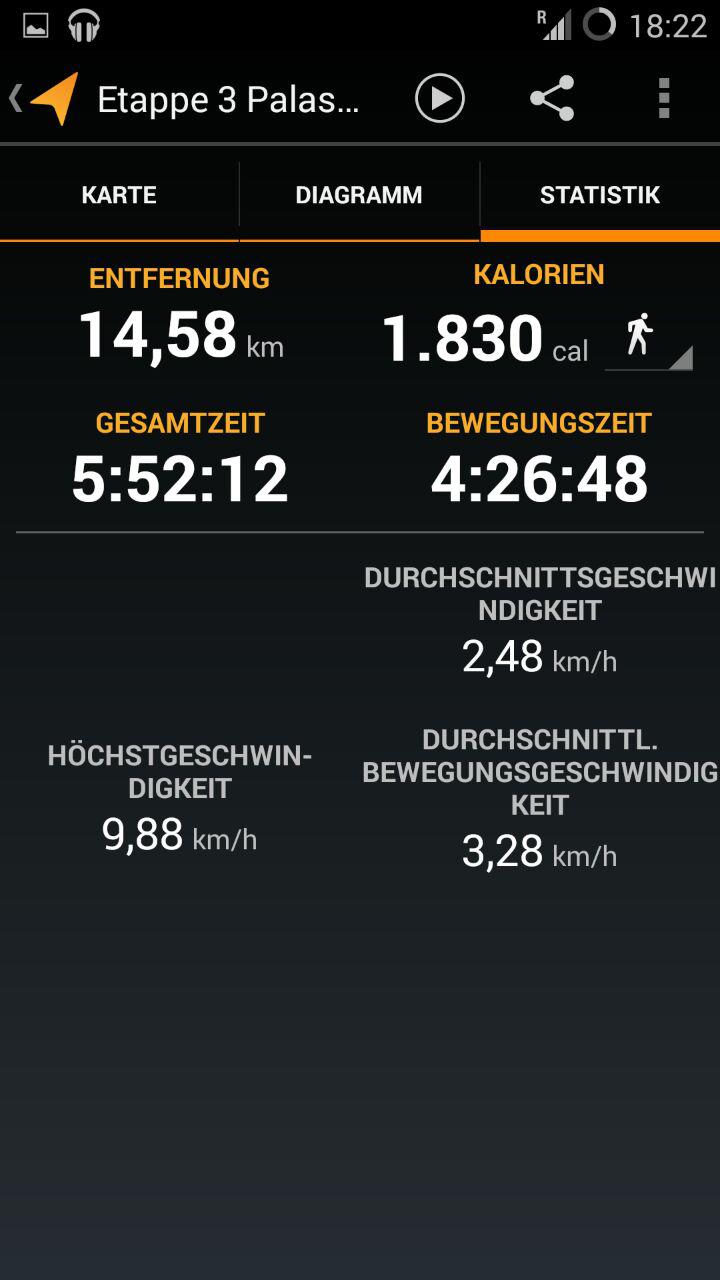Image resolution: width=720 pixels, height=1280 pixels.
Task: Play back the recorded track
Action: [440, 99]
